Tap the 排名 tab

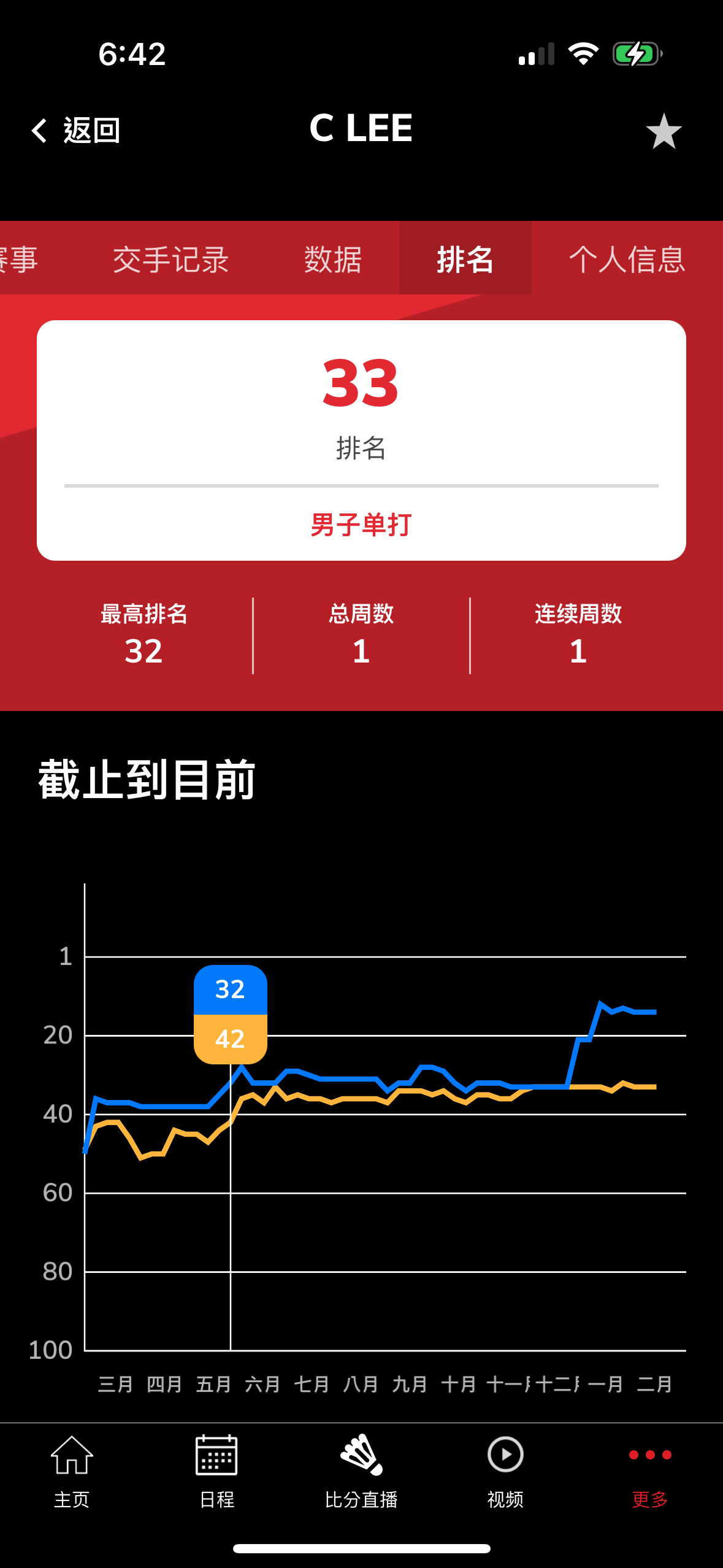click(x=465, y=258)
